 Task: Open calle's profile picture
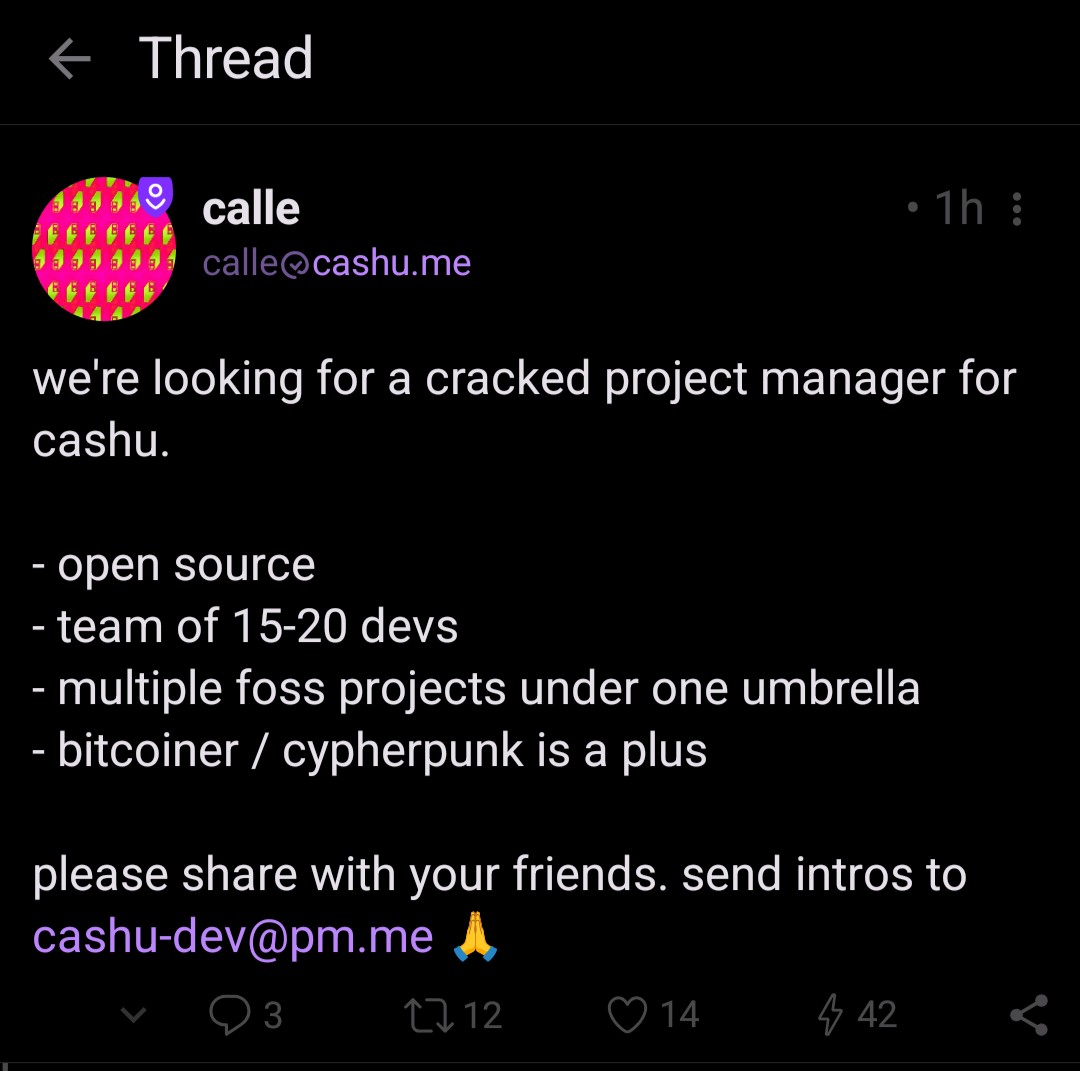coord(104,249)
